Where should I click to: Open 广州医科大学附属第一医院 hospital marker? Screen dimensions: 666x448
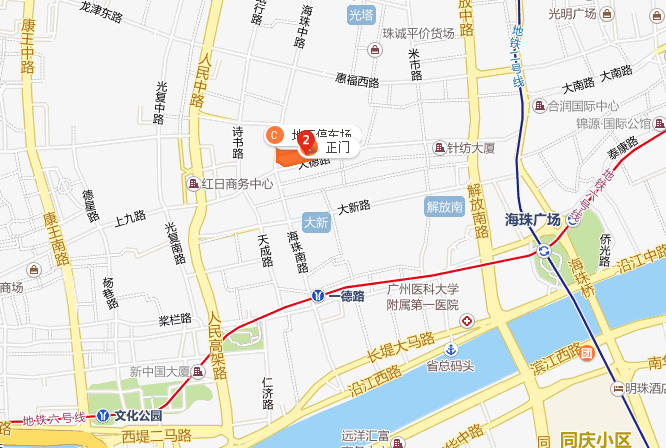pyautogui.click(x=468, y=320)
